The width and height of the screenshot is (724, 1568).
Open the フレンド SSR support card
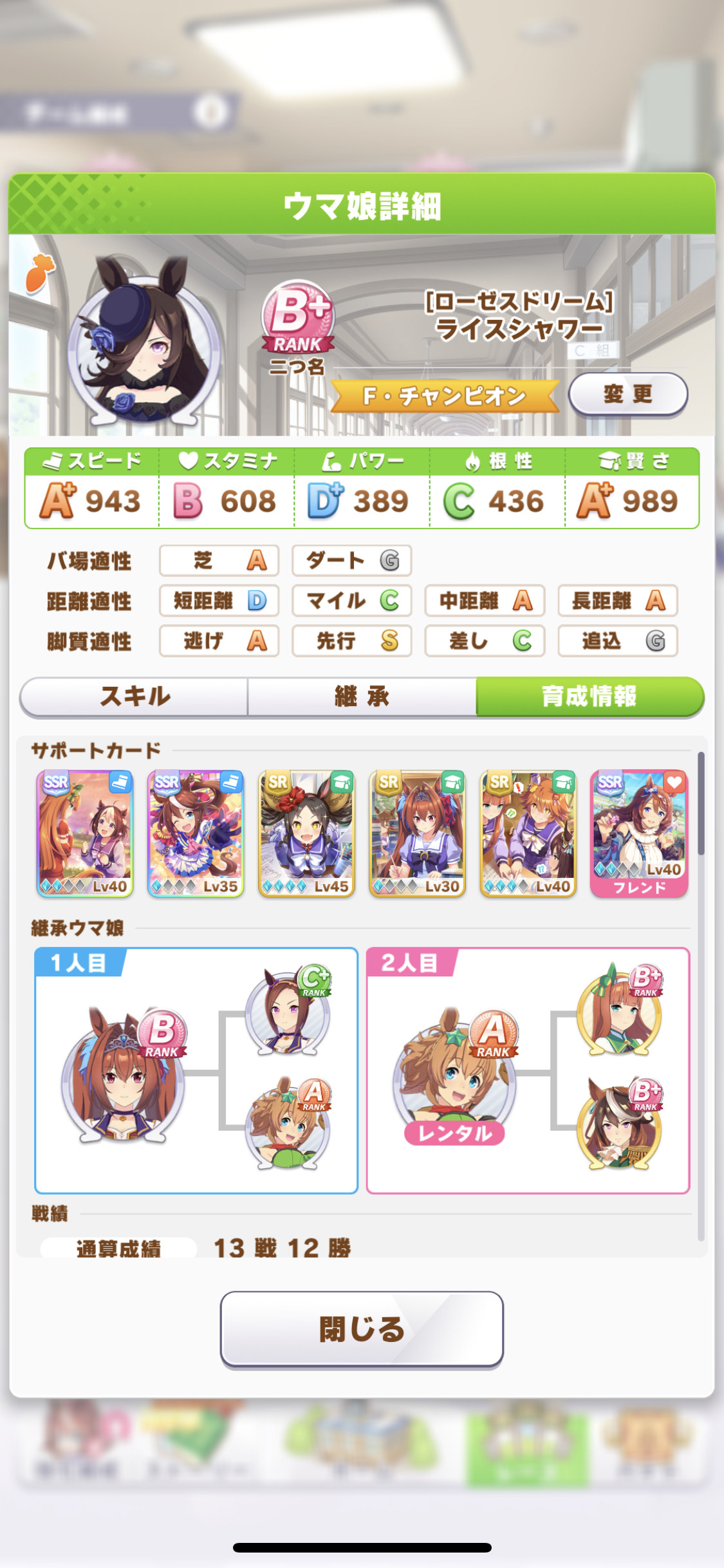coord(639,834)
